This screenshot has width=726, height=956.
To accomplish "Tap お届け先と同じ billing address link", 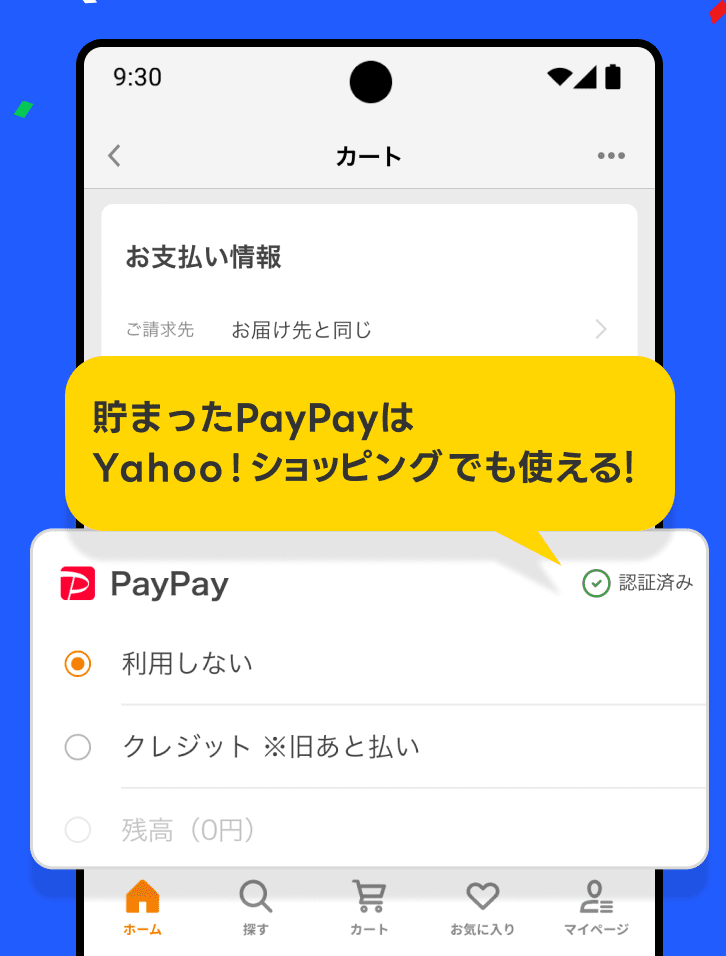I will (302, 329).
